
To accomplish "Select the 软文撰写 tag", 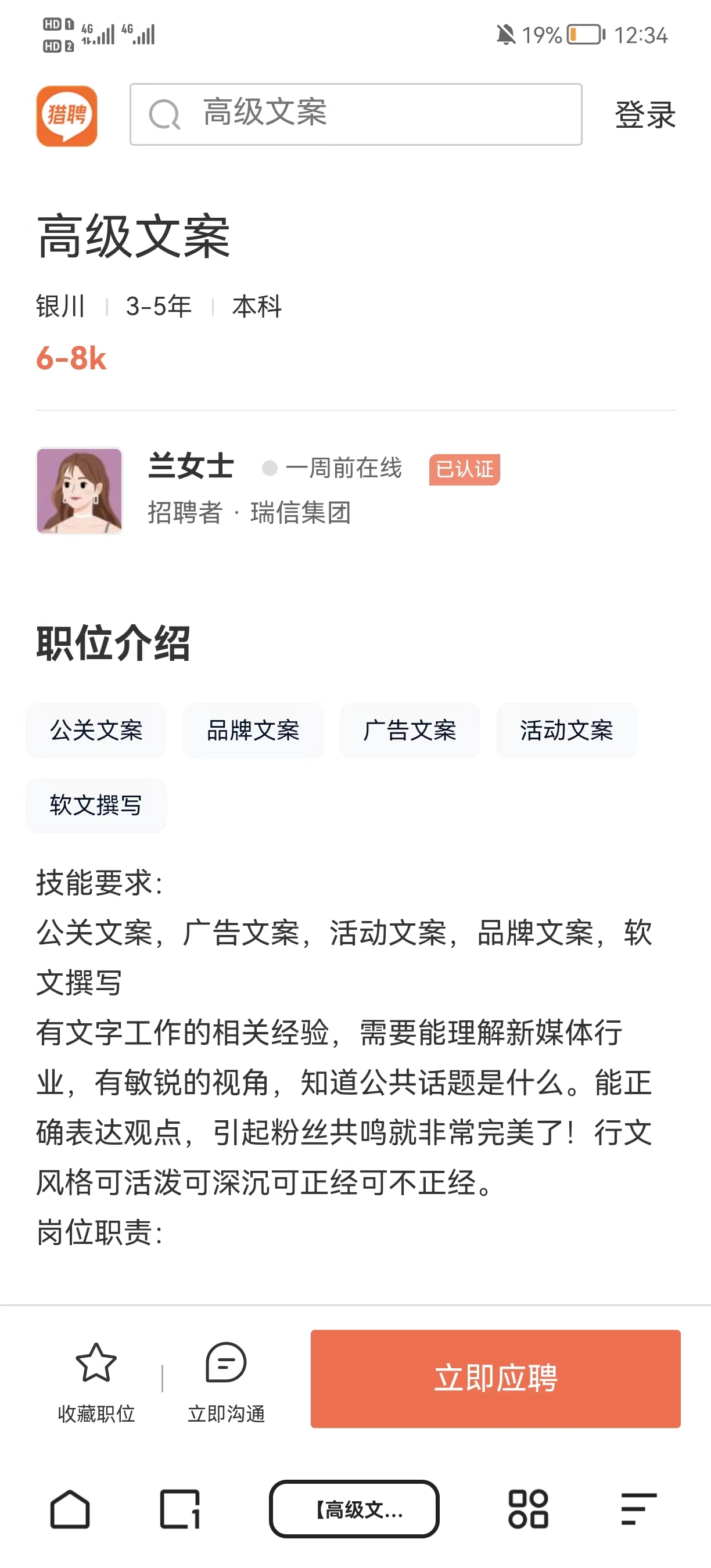I will click(x=96, y=805).
